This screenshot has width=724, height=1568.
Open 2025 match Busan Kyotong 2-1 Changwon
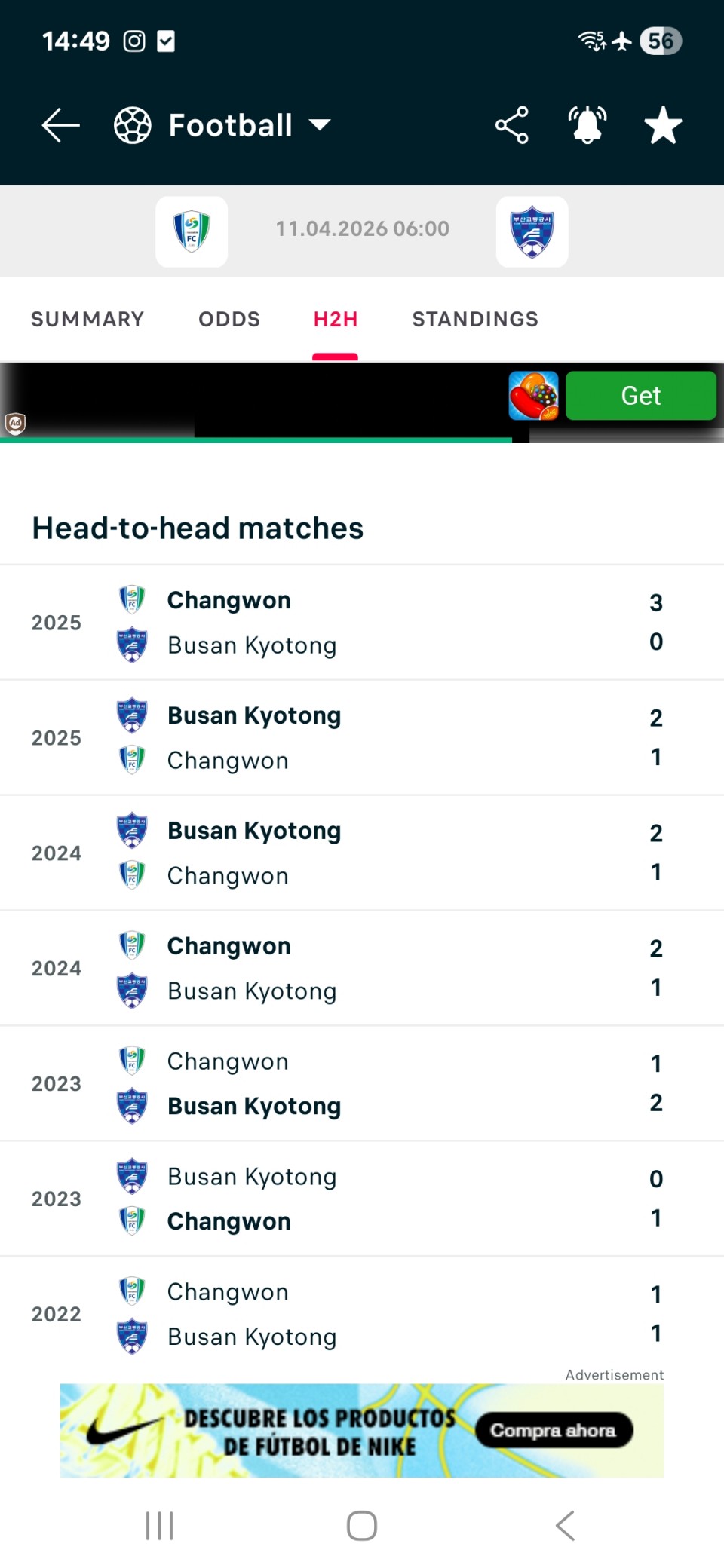pos(362,738)
